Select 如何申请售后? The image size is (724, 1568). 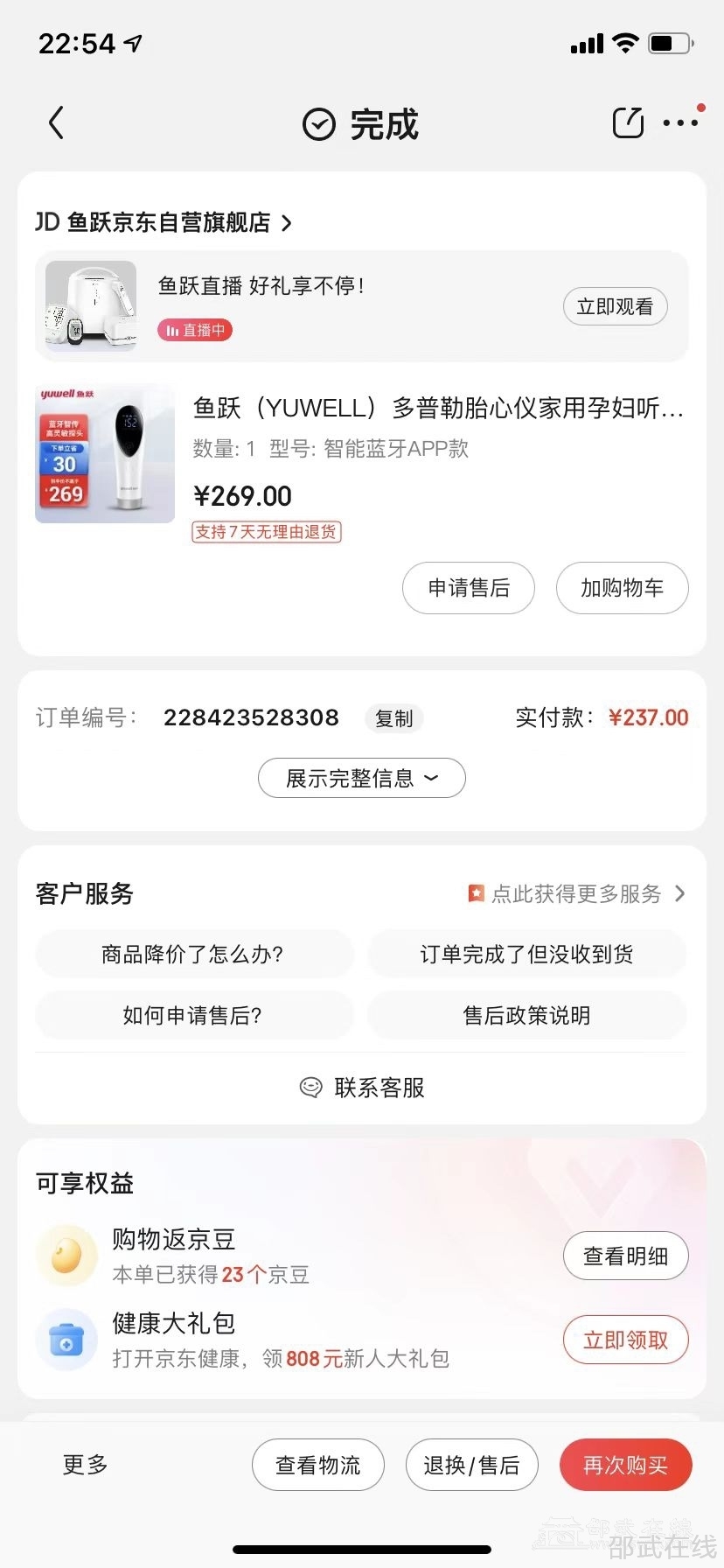pyautogui.click(x=193, y=1015)
